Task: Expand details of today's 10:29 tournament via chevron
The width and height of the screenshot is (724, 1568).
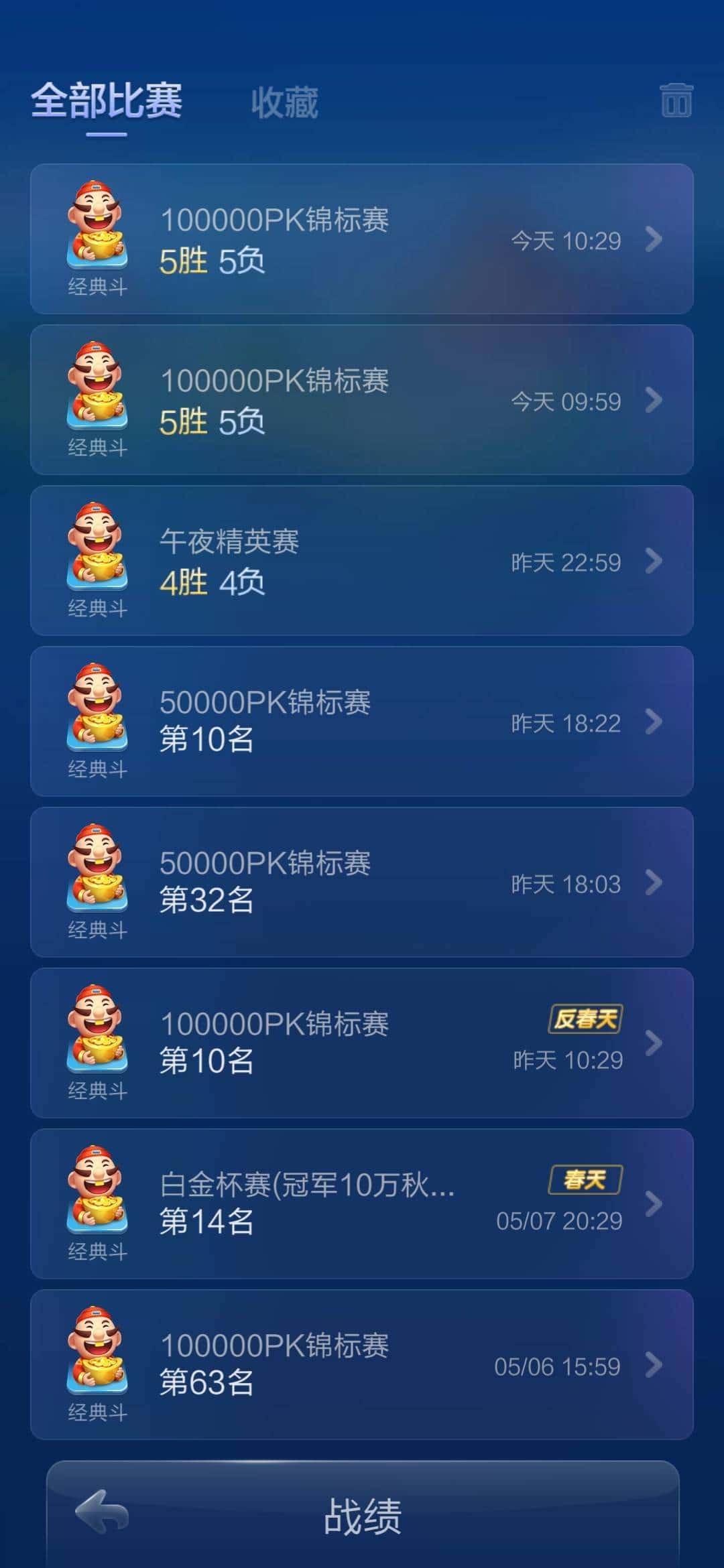Action: 654,240
